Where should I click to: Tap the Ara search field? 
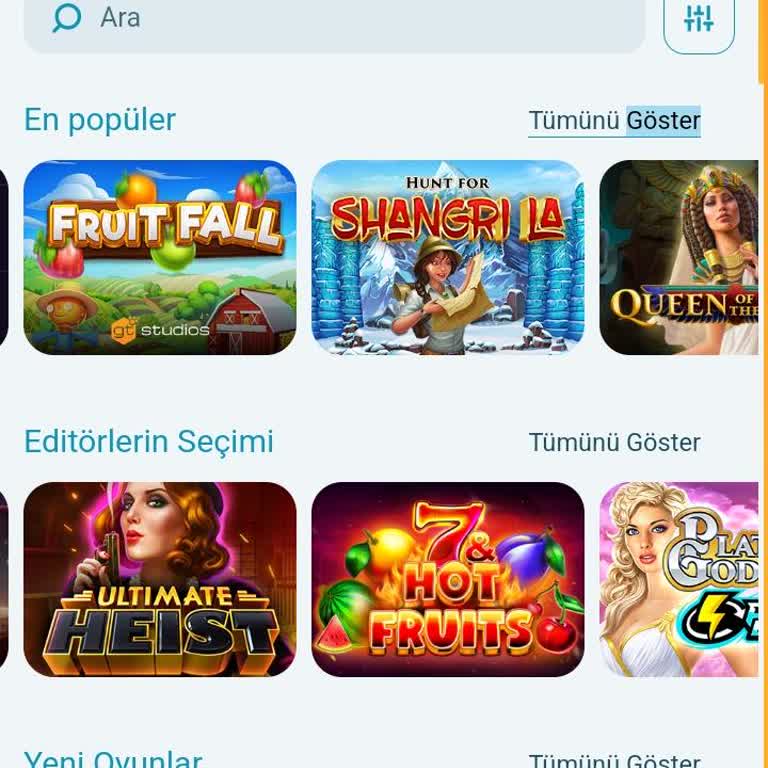(335, 19)
